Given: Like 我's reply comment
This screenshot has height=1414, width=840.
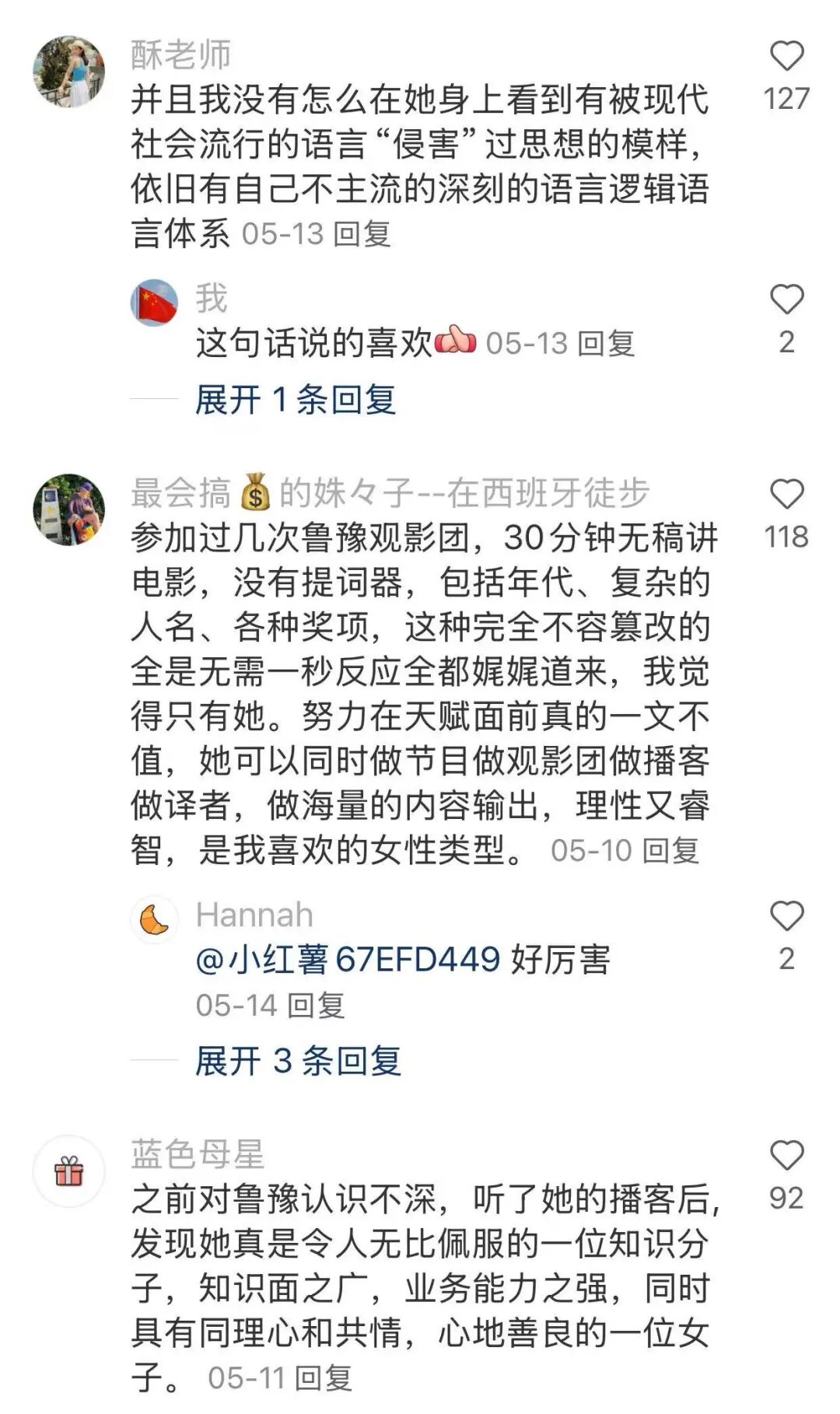Looking at the screenshot, I should 786,300.
